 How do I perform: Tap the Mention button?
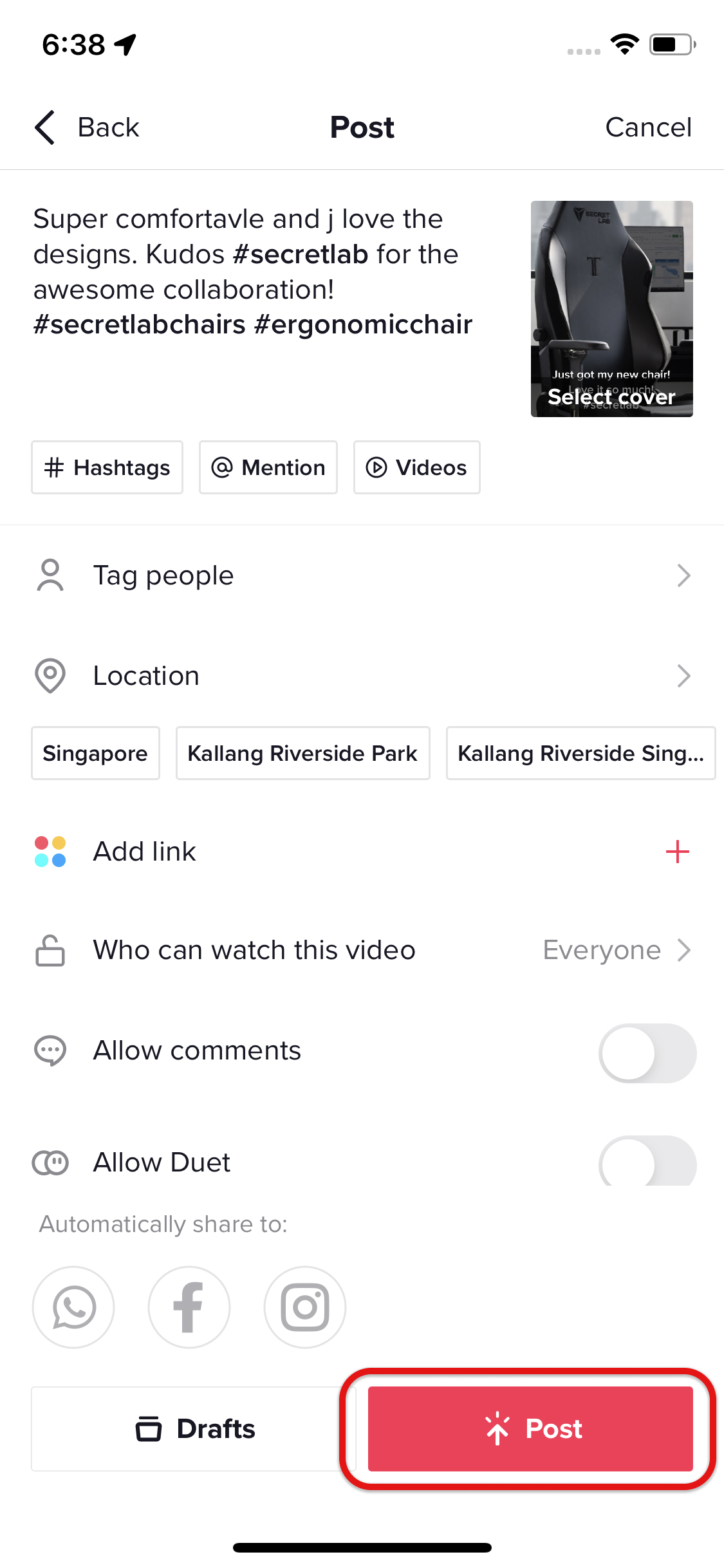click(x=268, y=467)
